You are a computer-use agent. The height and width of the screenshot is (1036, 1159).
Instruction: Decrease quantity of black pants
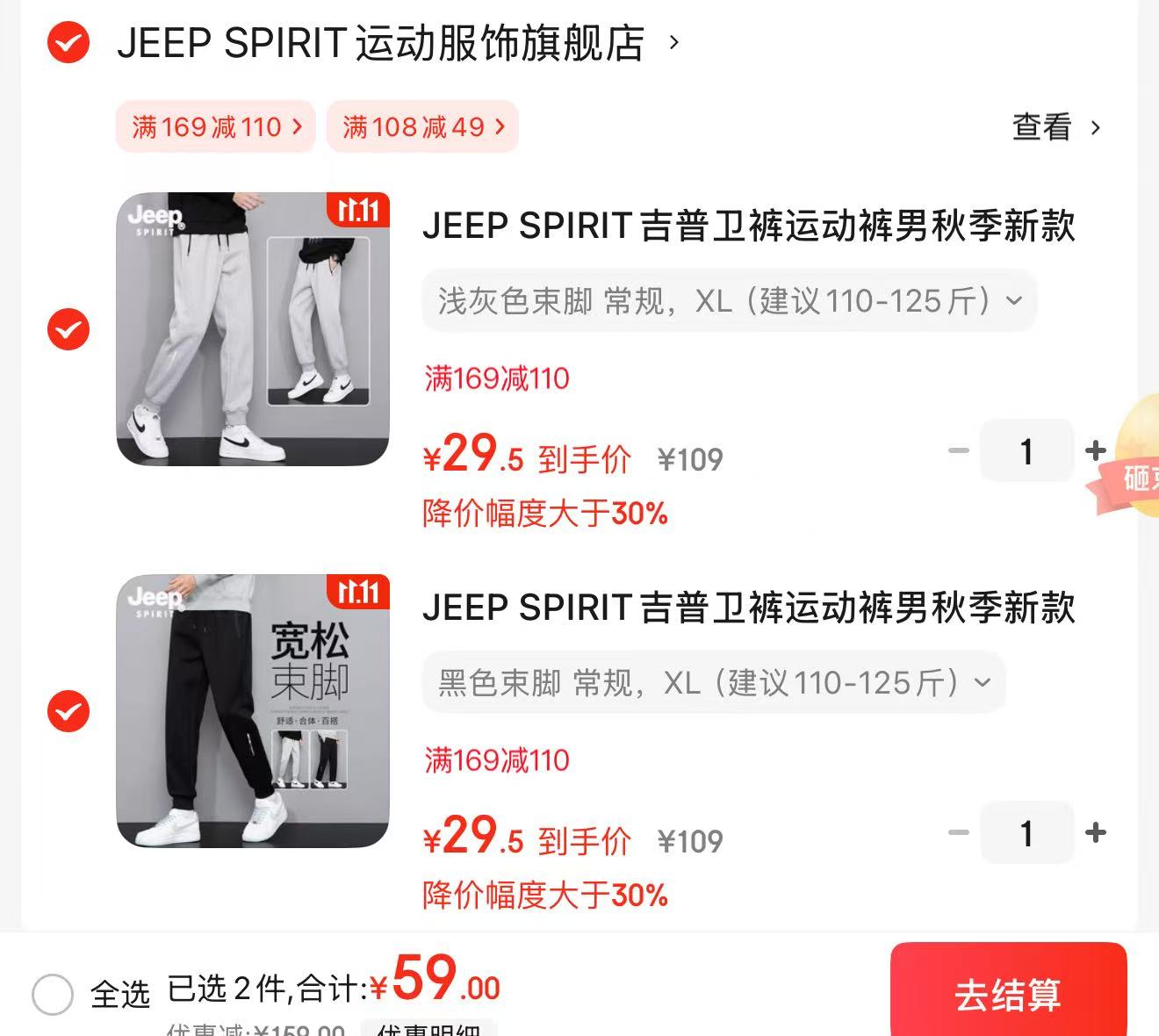[x=959, y=832]
